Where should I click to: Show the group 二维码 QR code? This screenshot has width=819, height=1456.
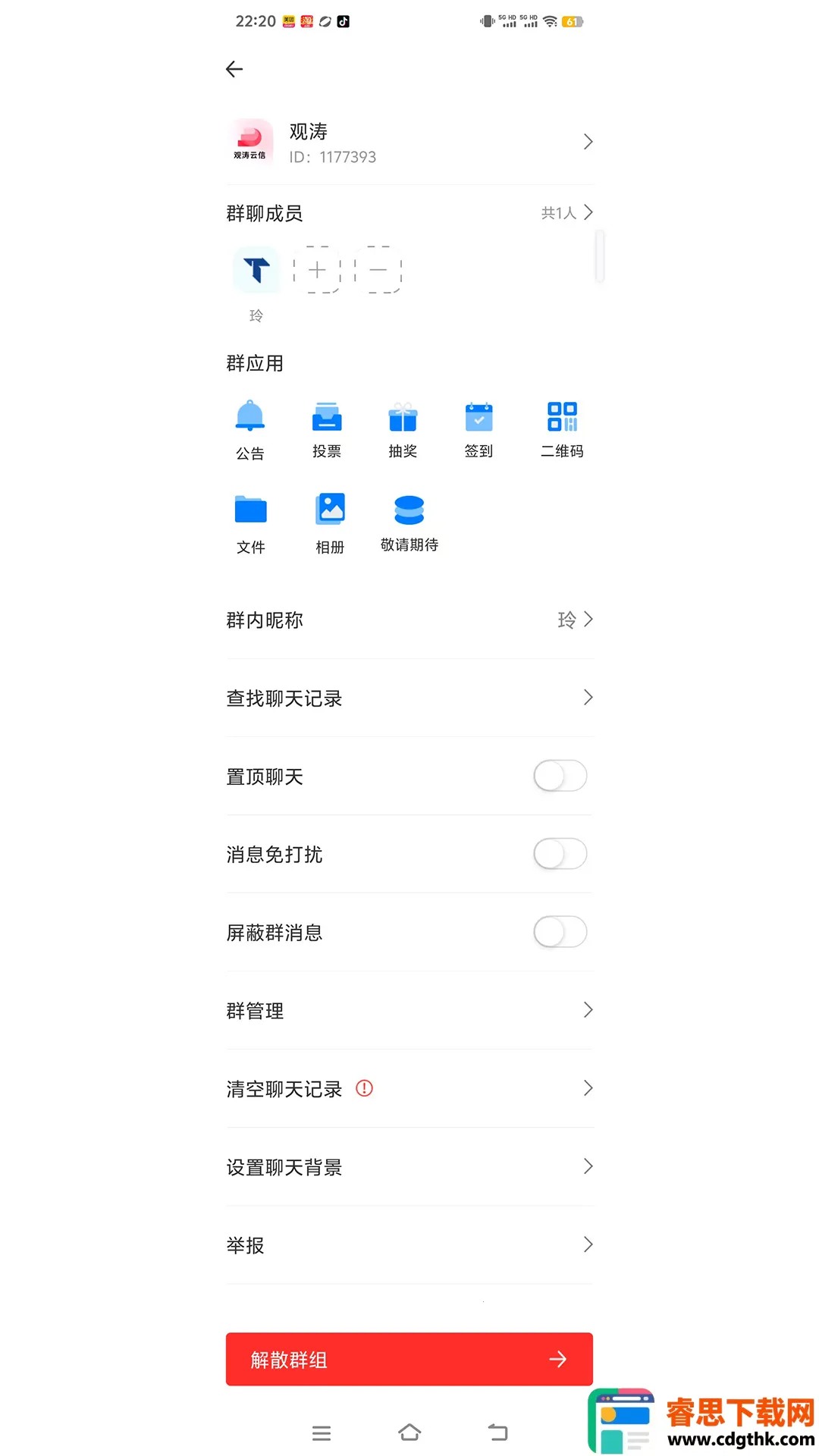pos(562,429)
